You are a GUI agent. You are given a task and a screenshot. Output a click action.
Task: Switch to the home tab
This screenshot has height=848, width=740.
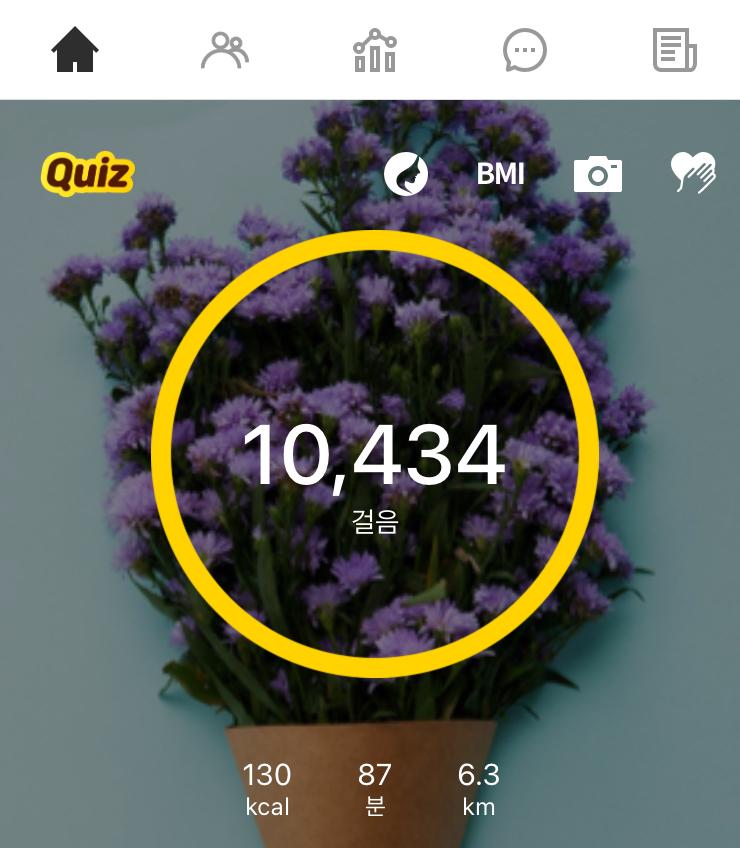(x=75, y=49)
